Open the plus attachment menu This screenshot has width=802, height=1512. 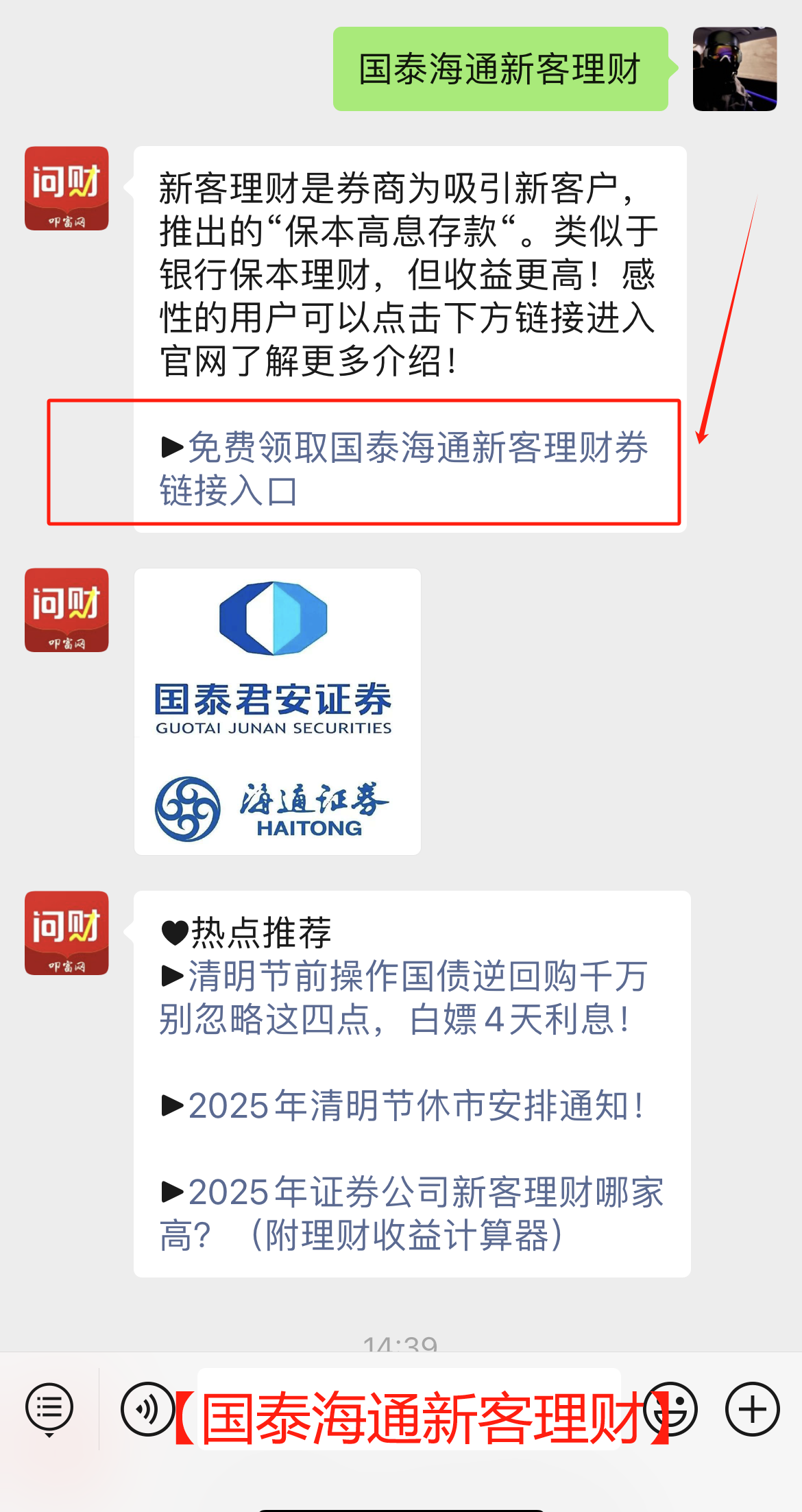pos(752,1408)
